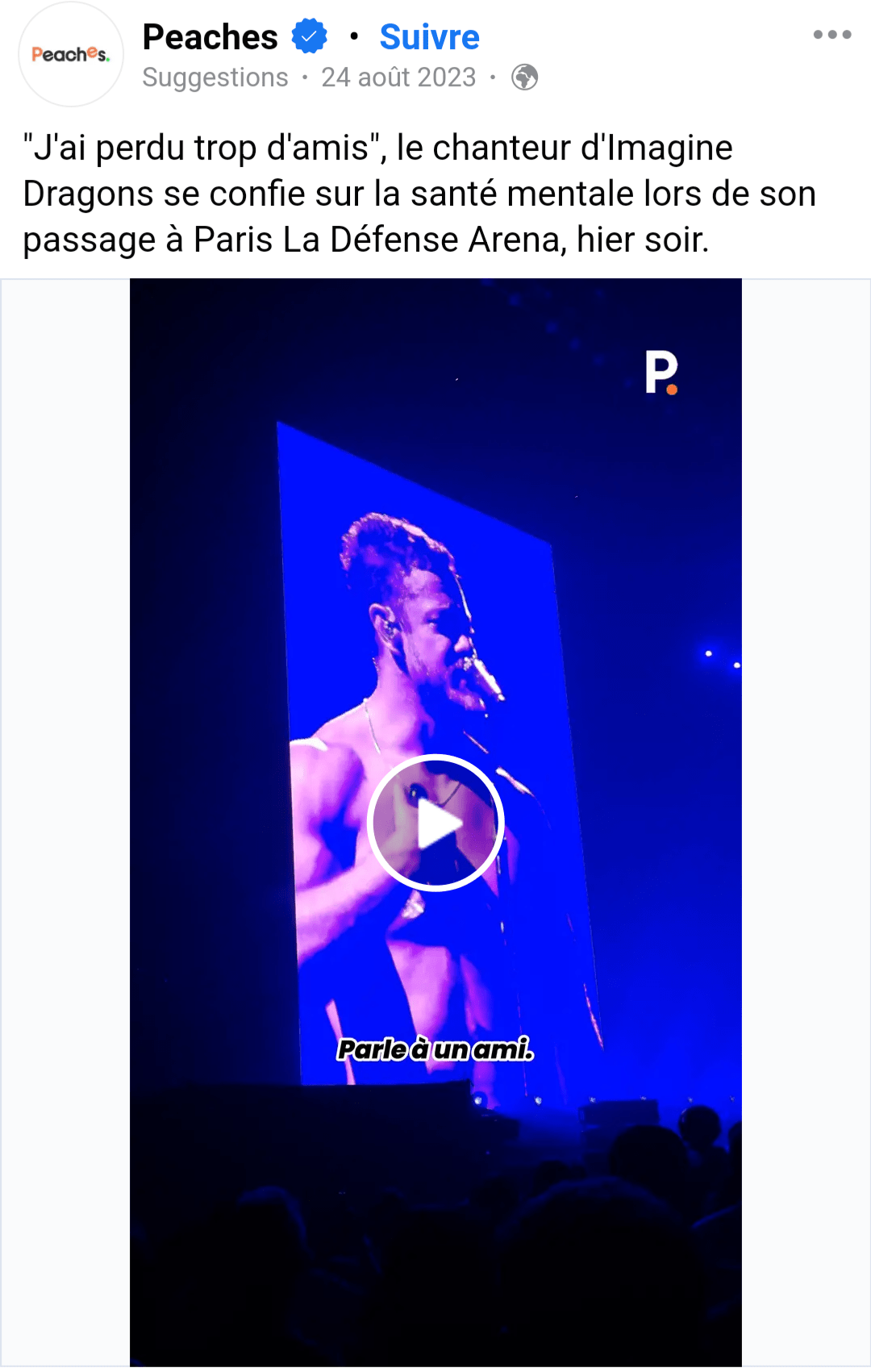Play the Imagine Dragons concert video
871x1372 pixels.
click(435, 823)
